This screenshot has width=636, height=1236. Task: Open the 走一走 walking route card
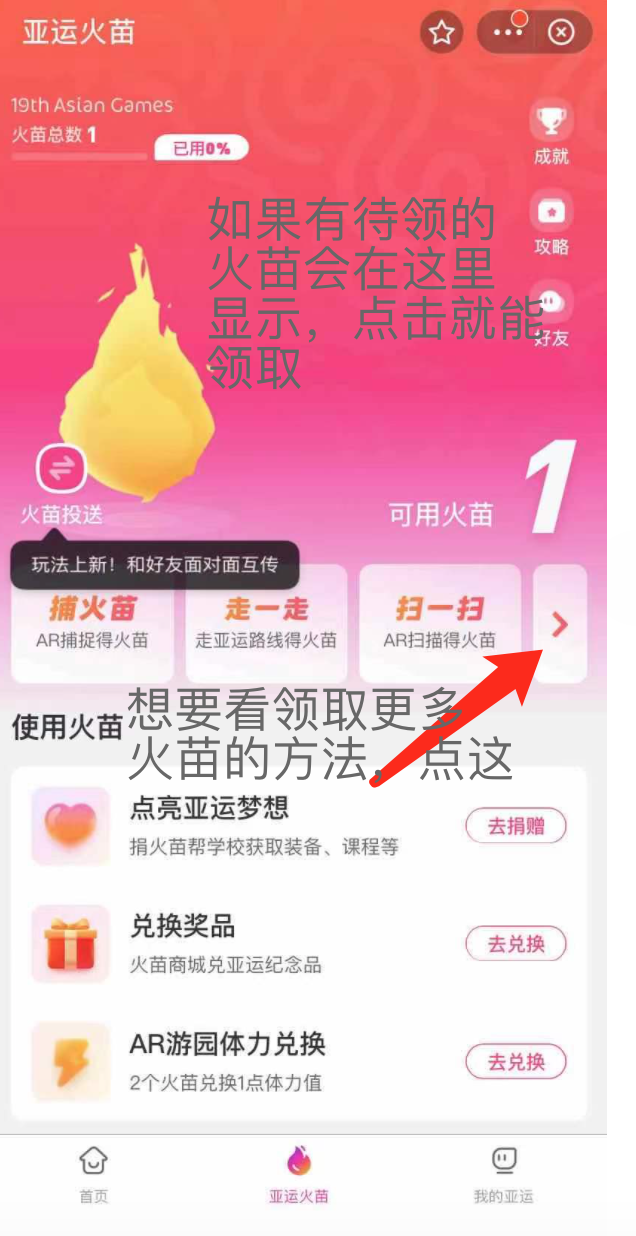pos(266,622)
